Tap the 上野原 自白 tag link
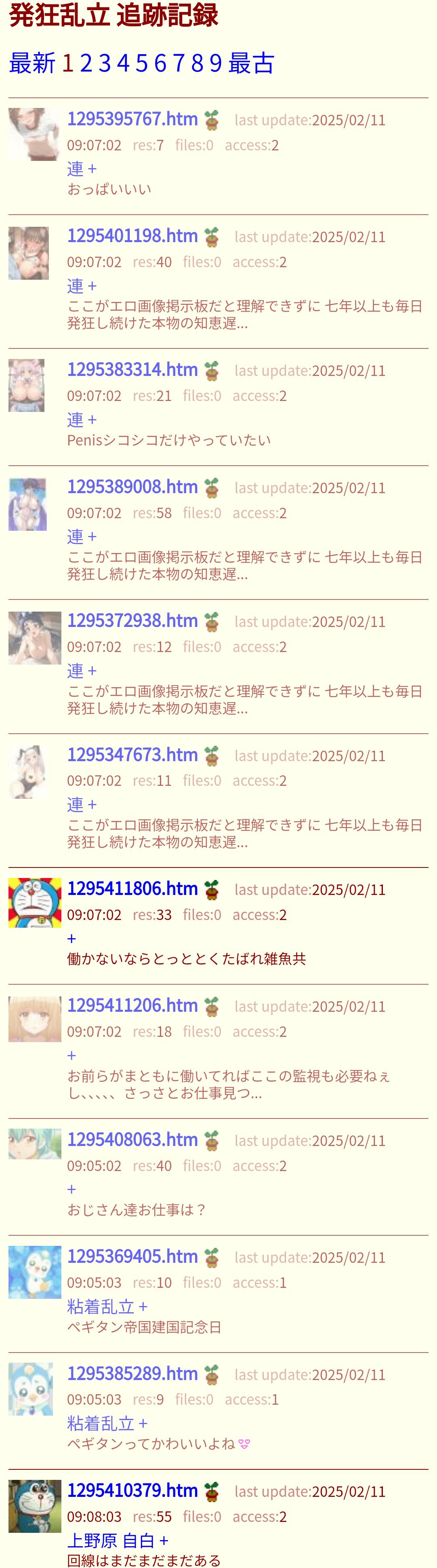Image resolution: width=437 pixels, height=1568 pixels. (x=111, y=1541)
